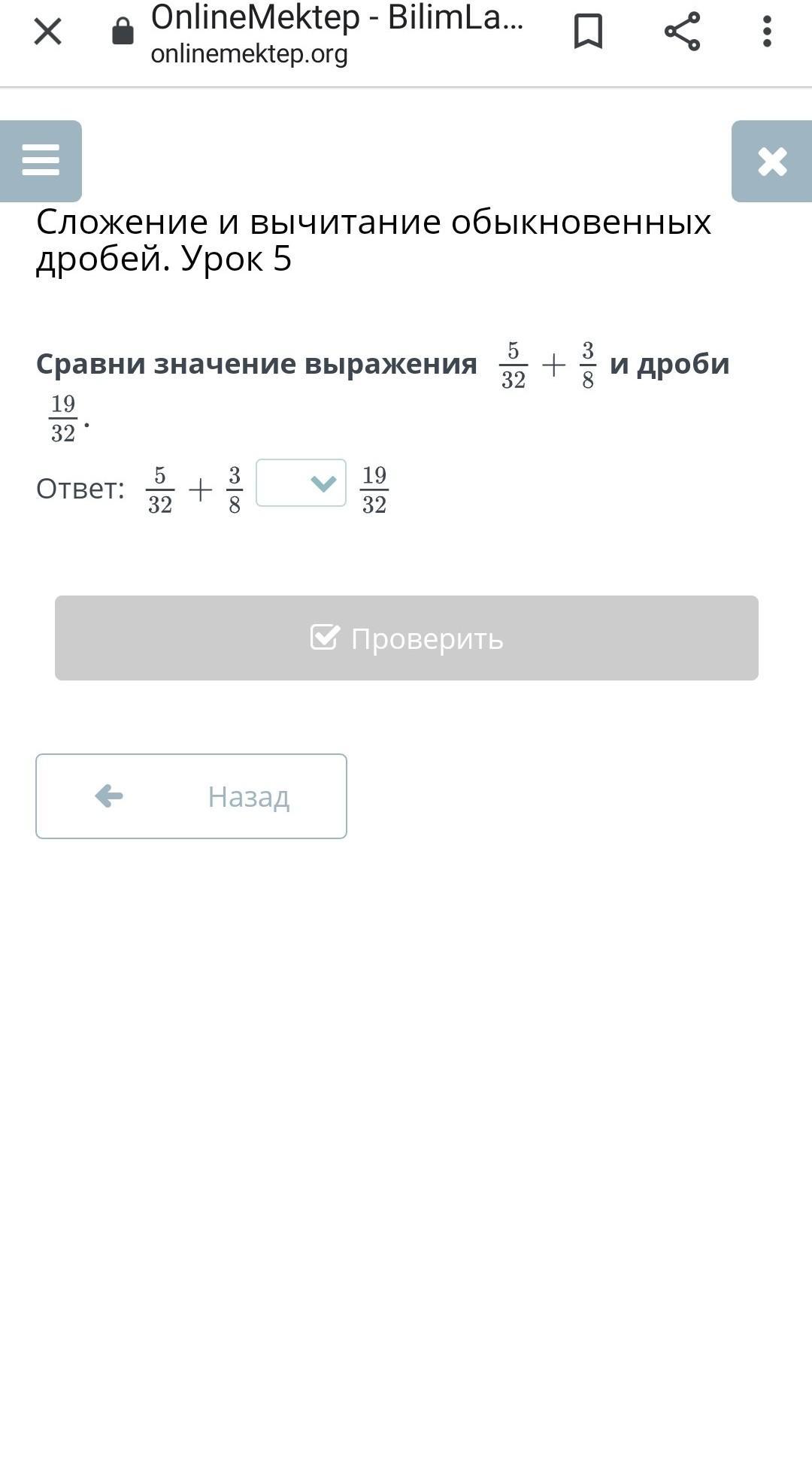Bookmark this OnlineMektep page
Viewport: 812px width, 1476px height.
[588, 32]
